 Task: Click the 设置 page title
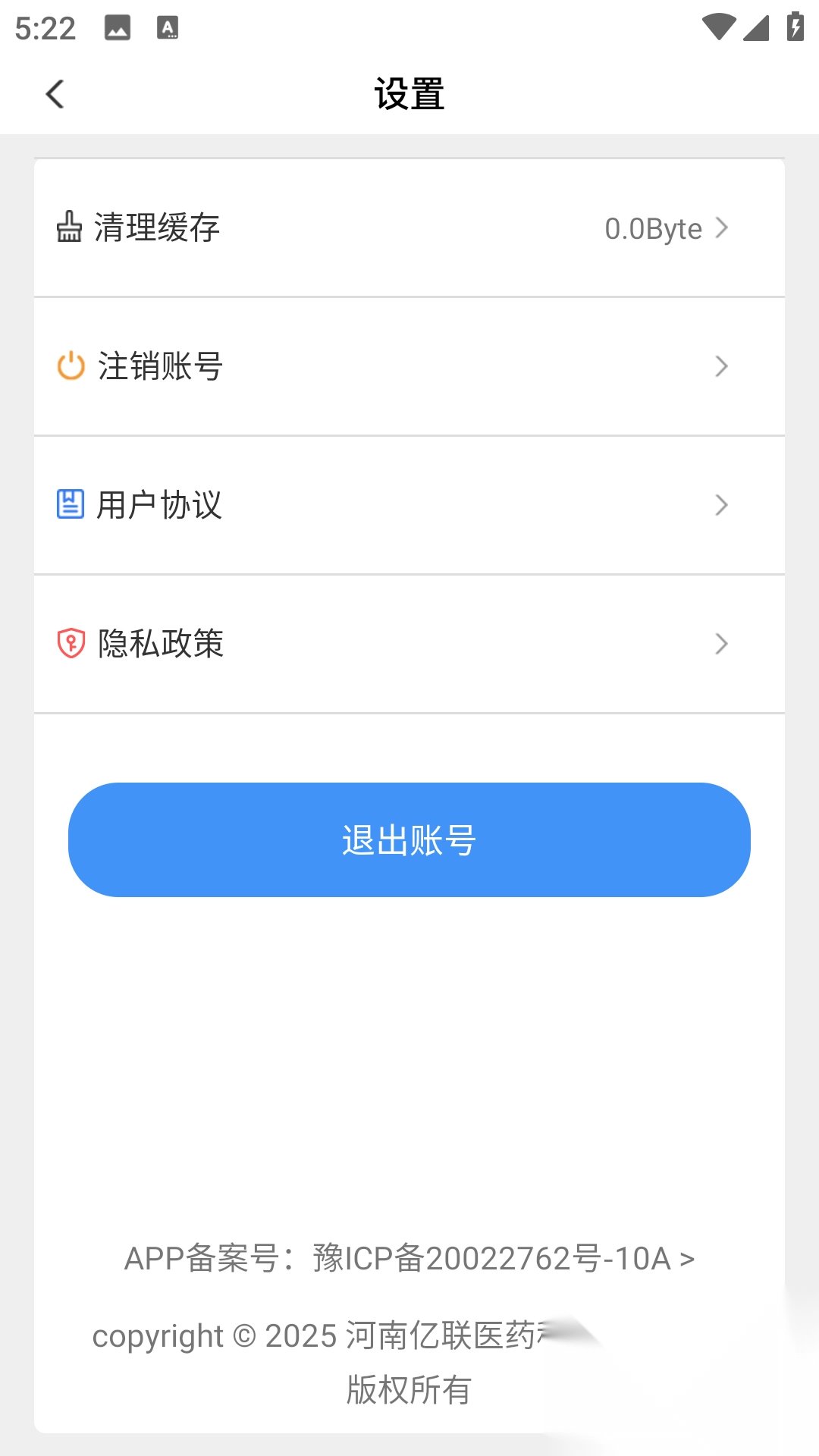(409, 94)
